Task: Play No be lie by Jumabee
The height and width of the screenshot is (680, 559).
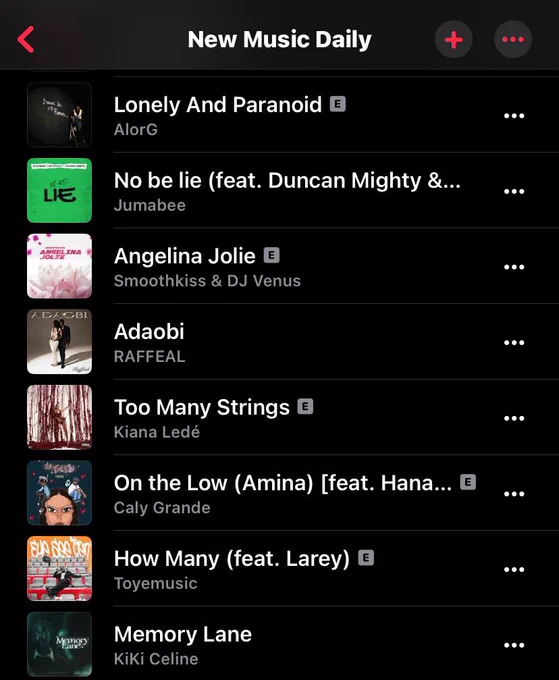Action: tap(279, 191)
